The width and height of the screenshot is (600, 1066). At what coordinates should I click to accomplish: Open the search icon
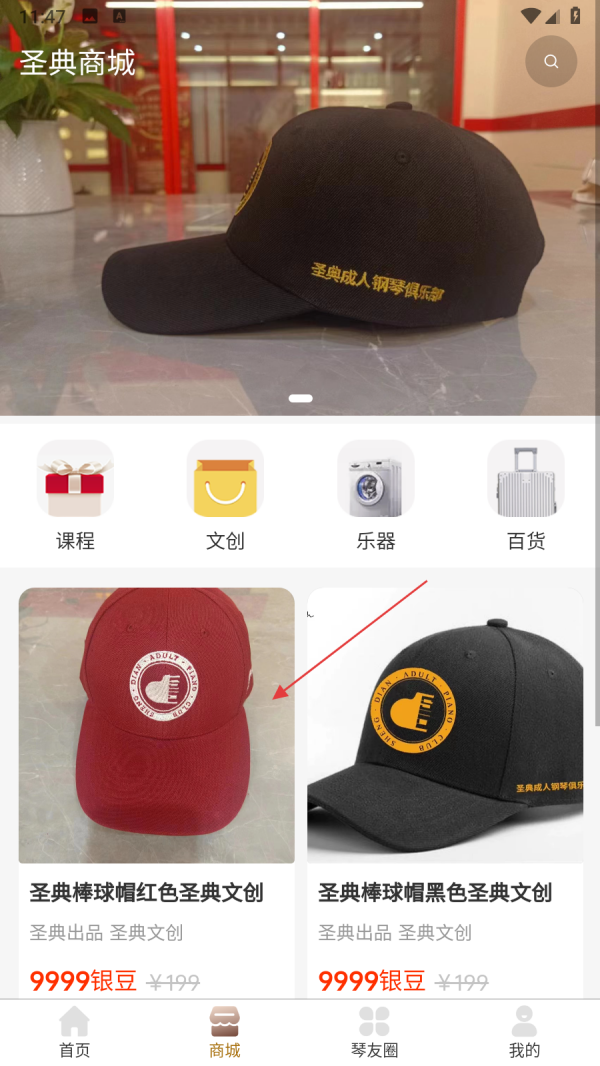551,61
